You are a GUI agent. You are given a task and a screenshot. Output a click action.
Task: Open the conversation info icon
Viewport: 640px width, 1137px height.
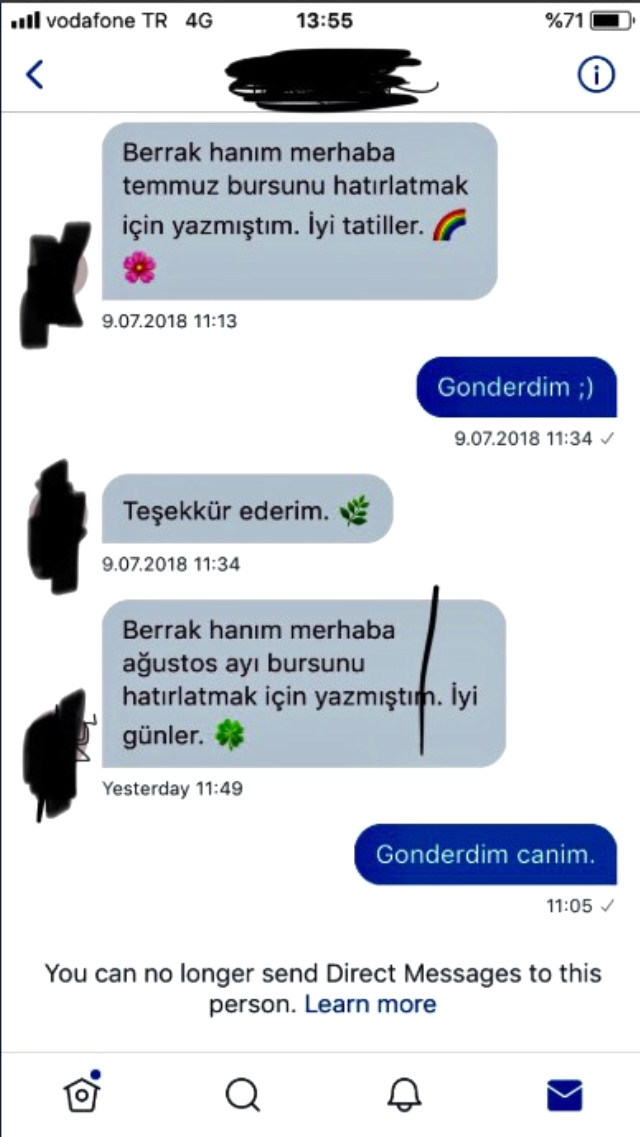597,75
